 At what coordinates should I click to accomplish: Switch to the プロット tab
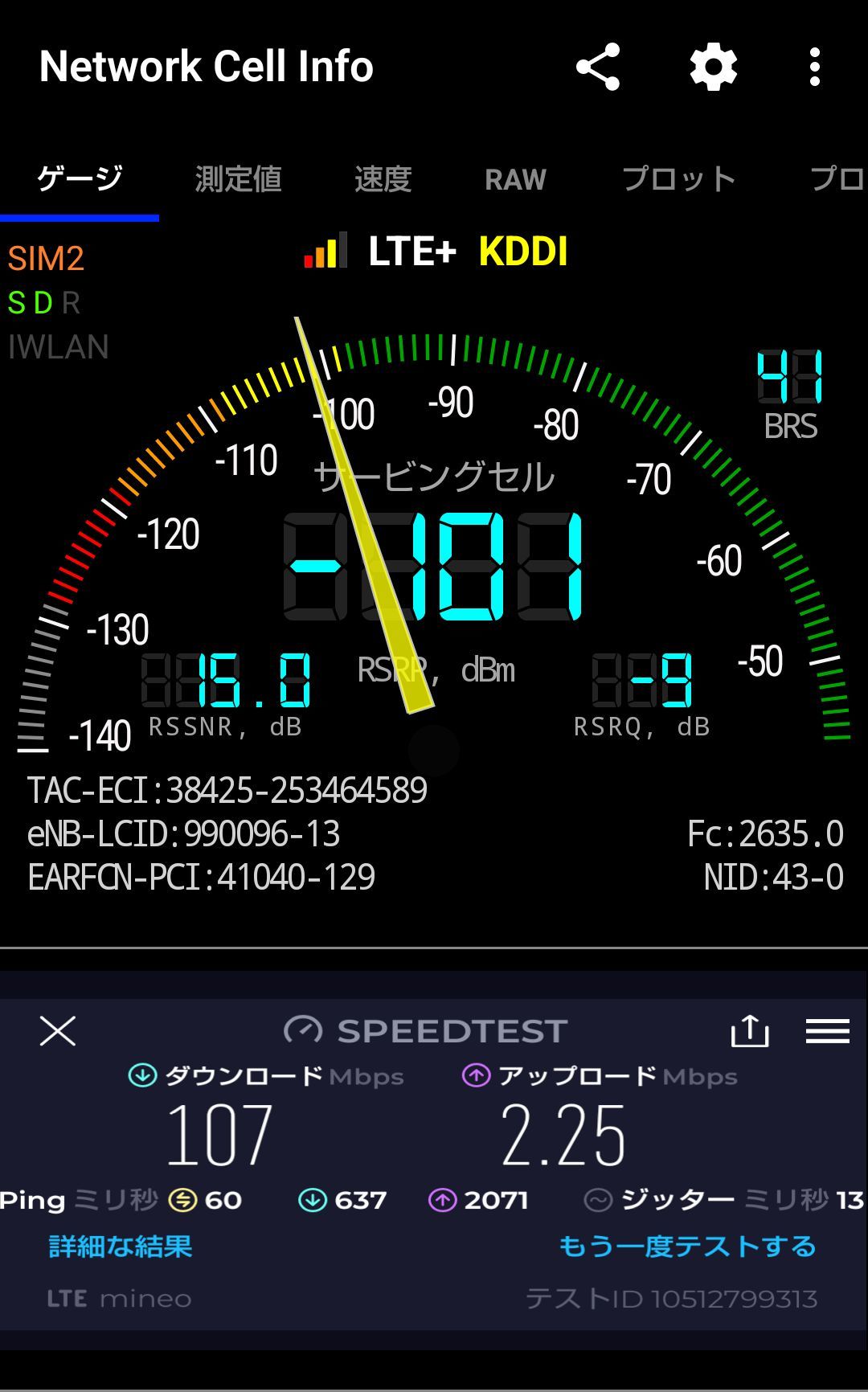tap(678, 178)
